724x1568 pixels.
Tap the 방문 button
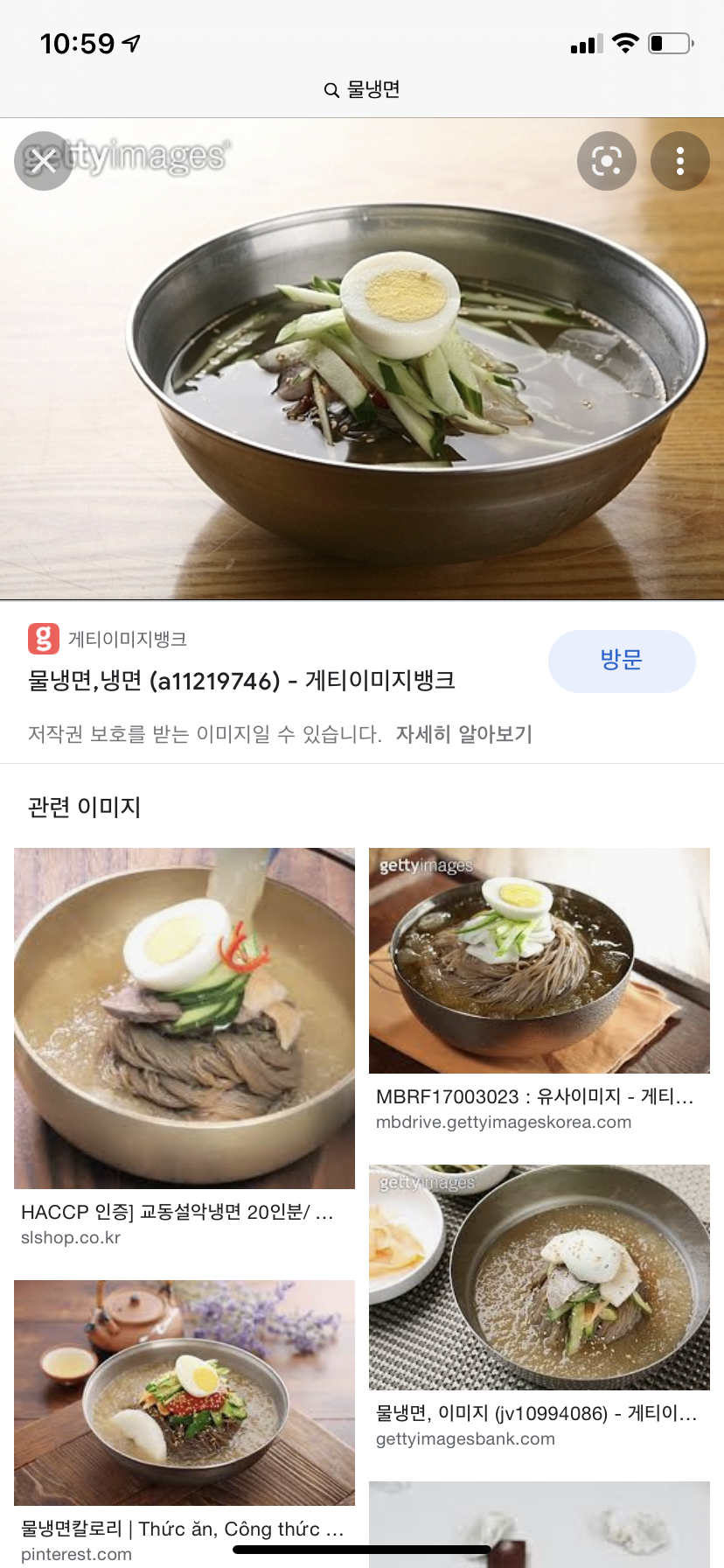(621, 661)
